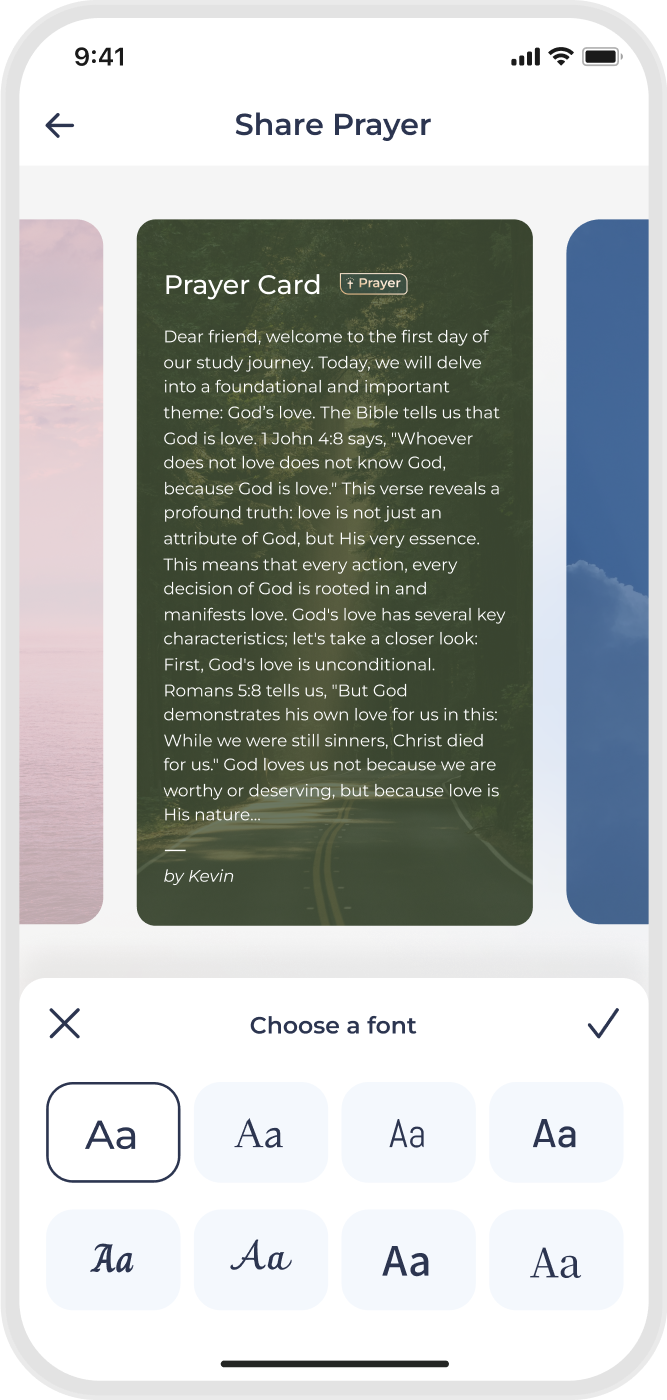667x1400 pixels.
Task: Choose the thin serif font in the last tile
Action: coord(556,1260)
